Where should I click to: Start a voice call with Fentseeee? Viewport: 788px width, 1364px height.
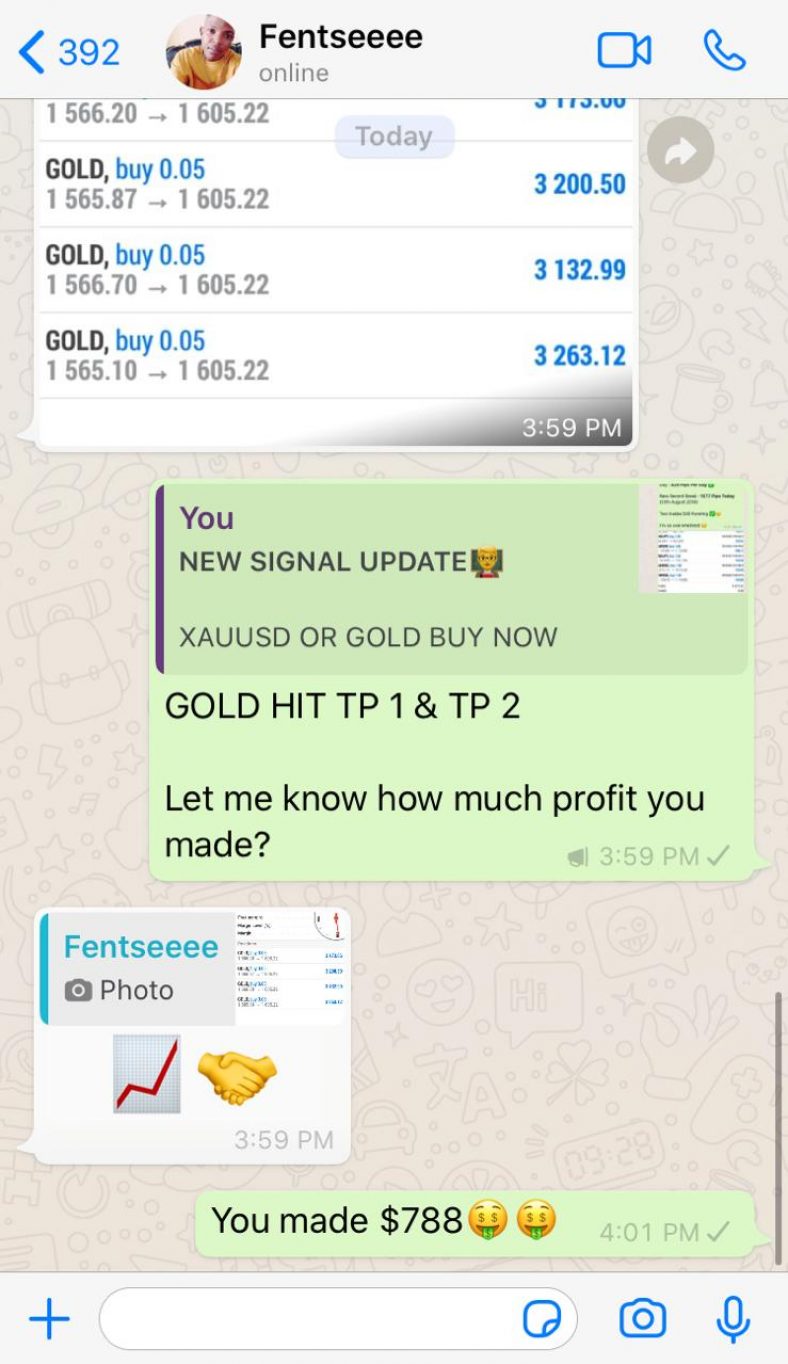[724, 52]
